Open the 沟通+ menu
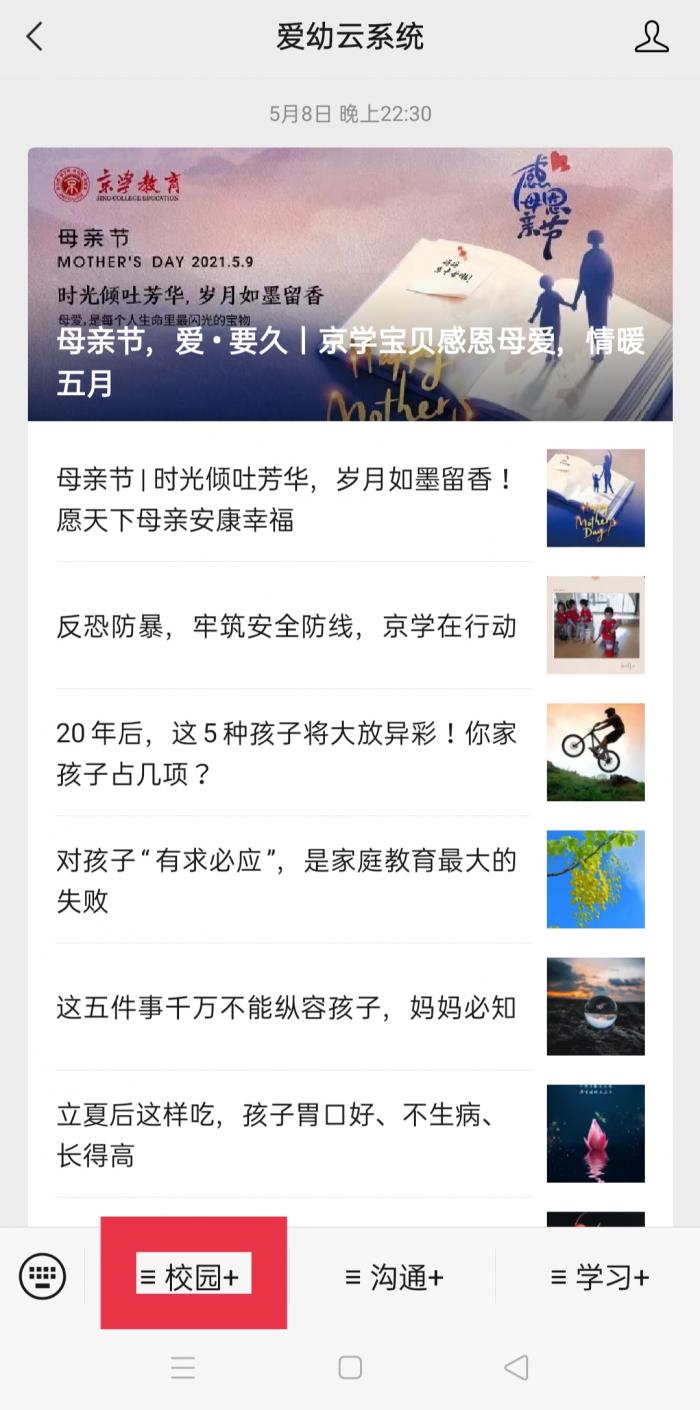The image size is (700, 1410). pyautogui.click(x=394, y=1277)
